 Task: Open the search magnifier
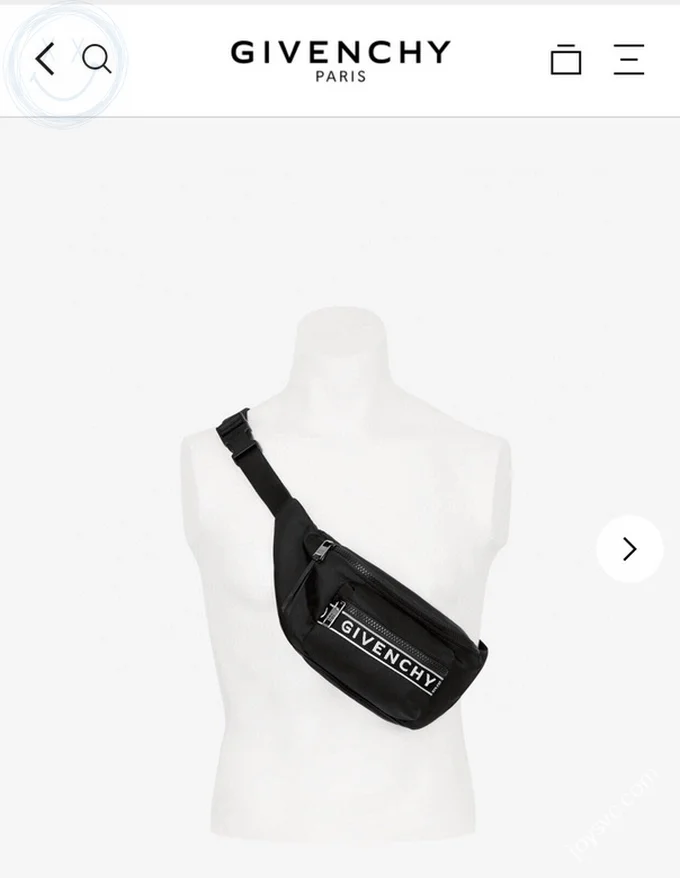96,59
